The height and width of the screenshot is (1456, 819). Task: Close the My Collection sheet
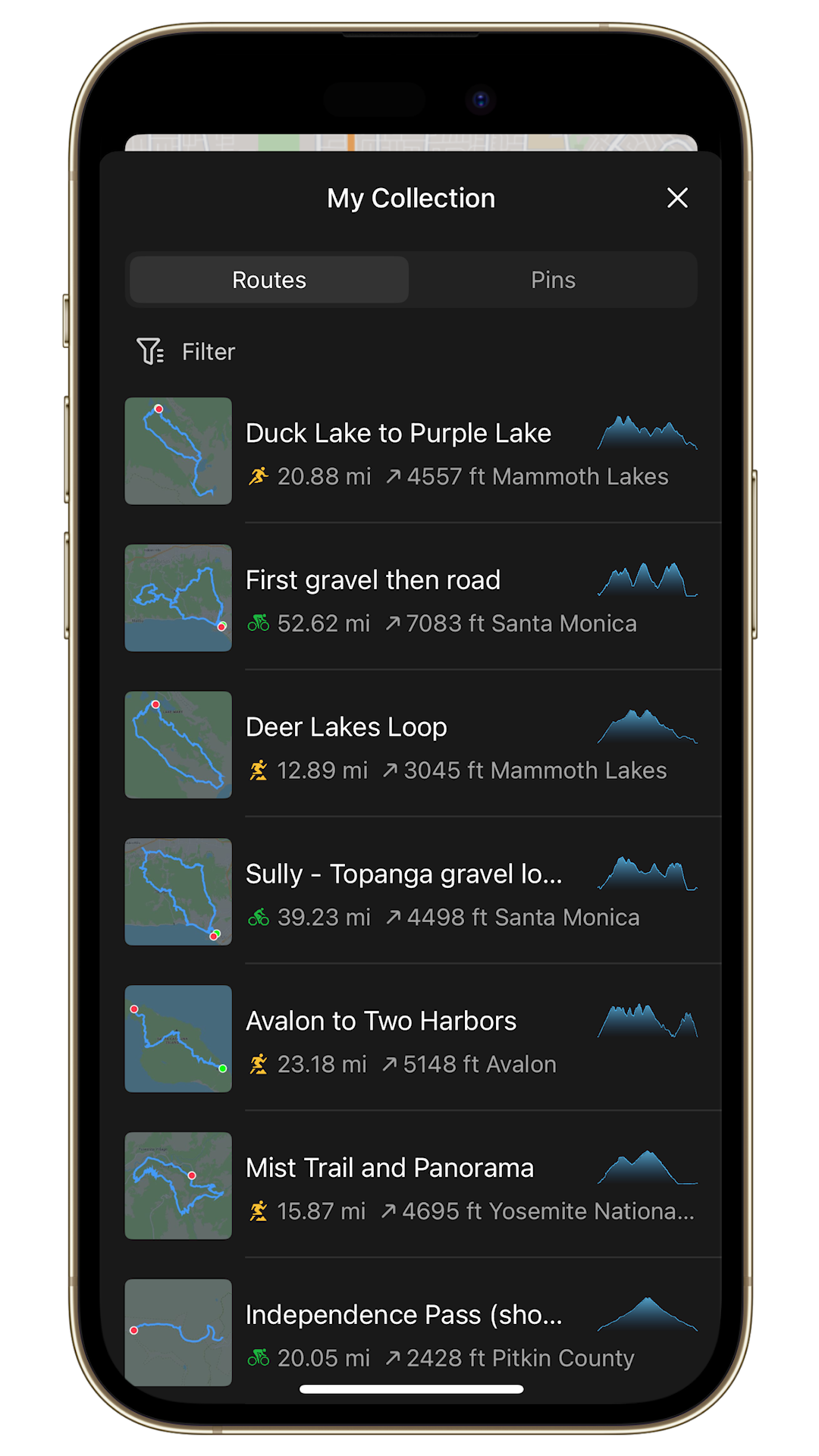pyautogui.click(x=677, y=198)
